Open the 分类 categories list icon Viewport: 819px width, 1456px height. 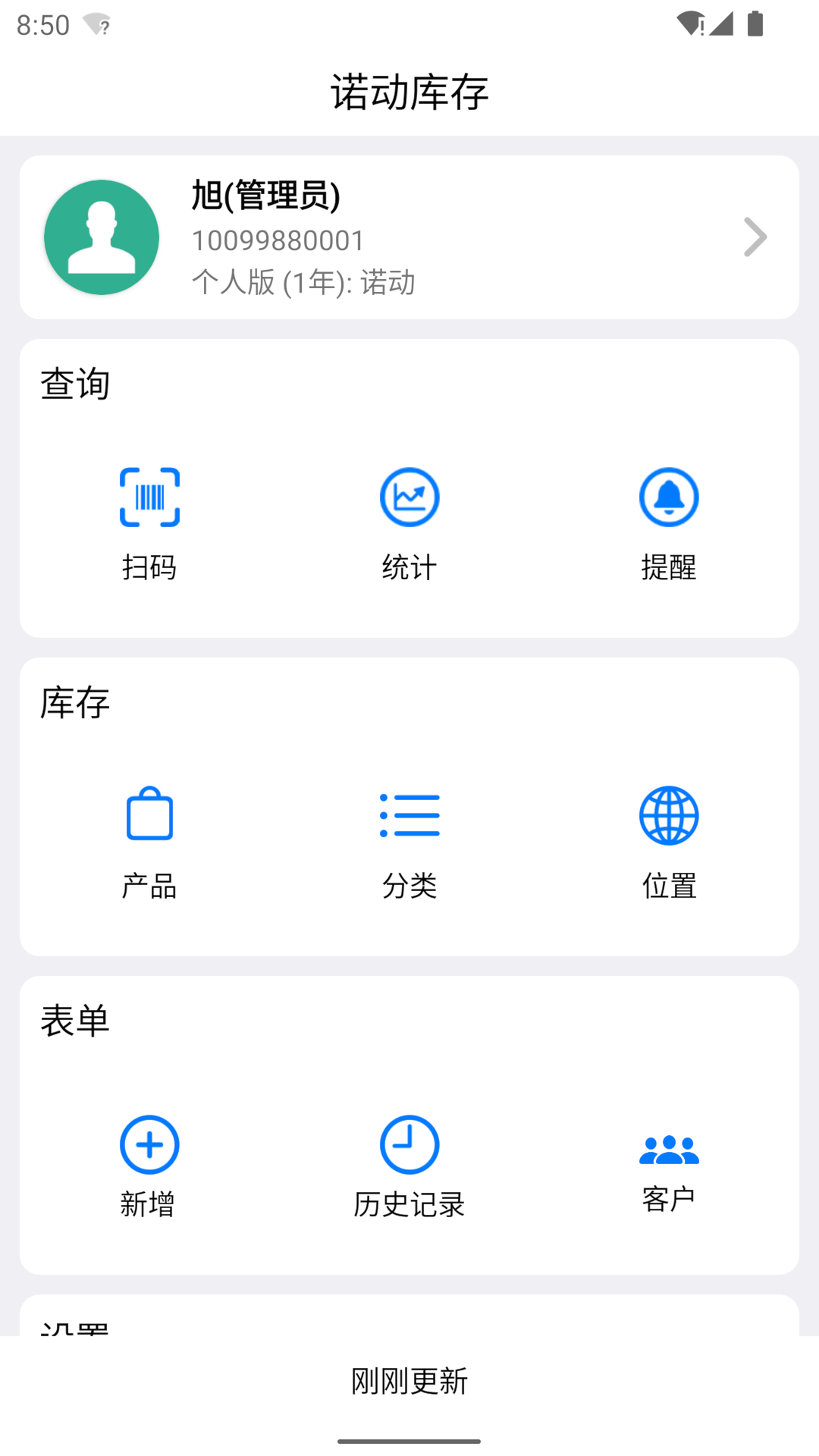click(409, 814)
